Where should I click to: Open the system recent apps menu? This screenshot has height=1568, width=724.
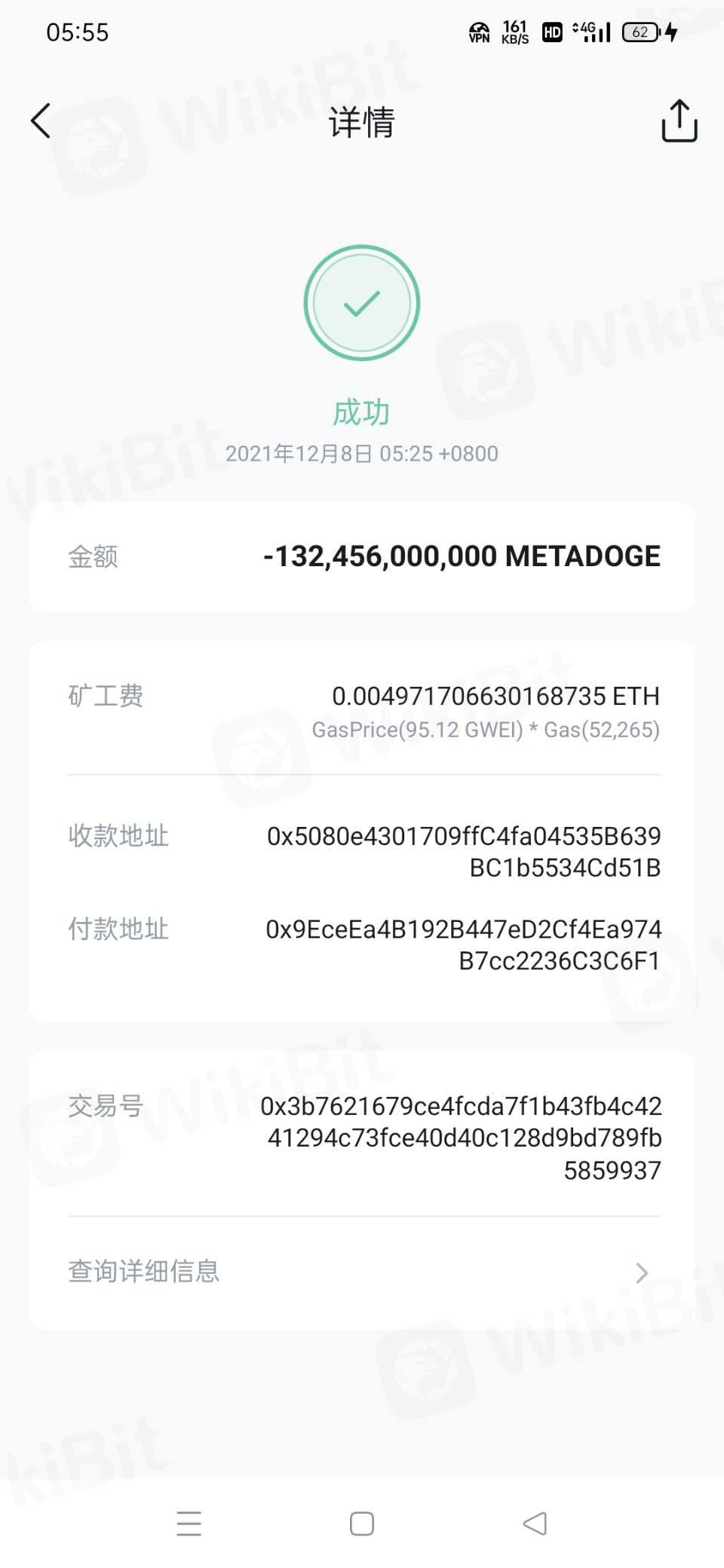[x=189, y=1523]
